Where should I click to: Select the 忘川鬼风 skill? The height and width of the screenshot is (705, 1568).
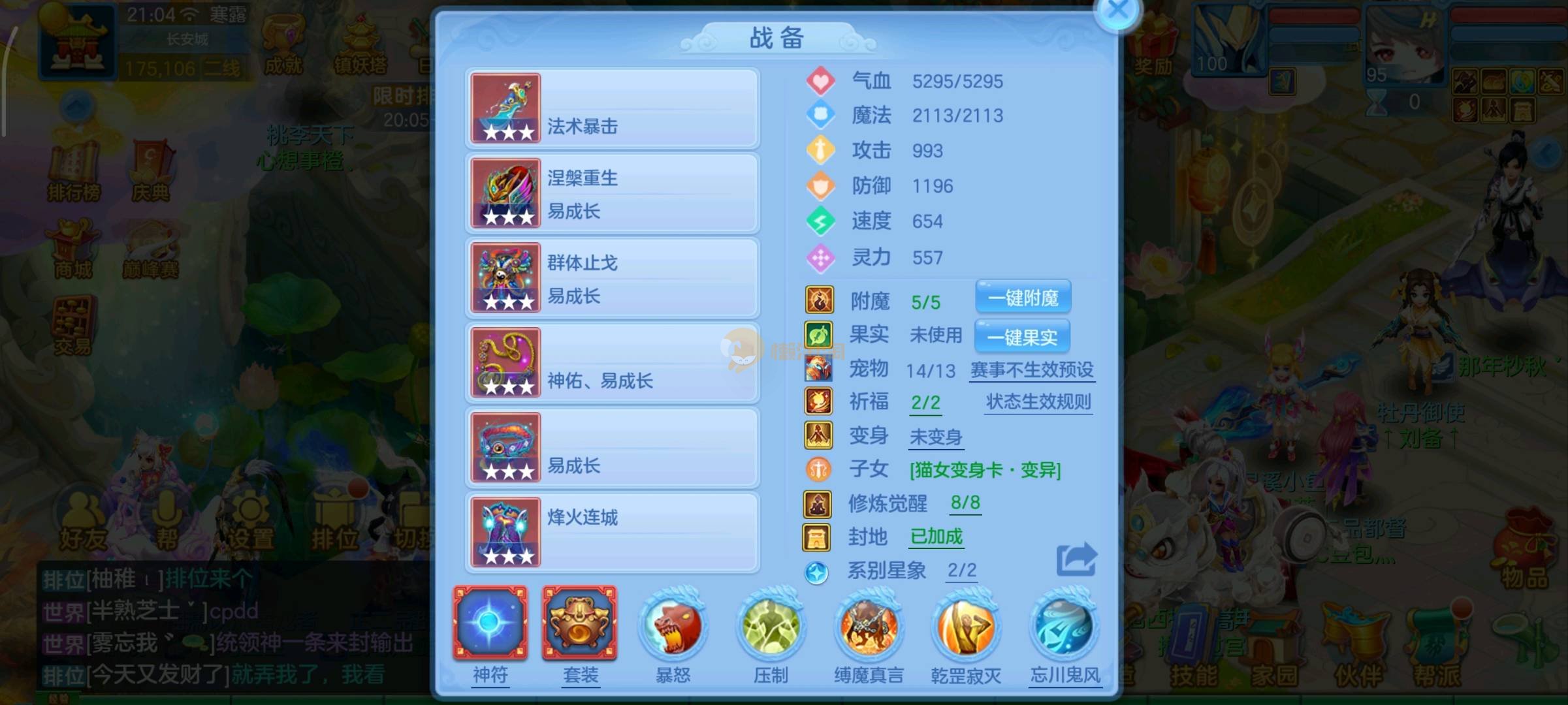1064,627
